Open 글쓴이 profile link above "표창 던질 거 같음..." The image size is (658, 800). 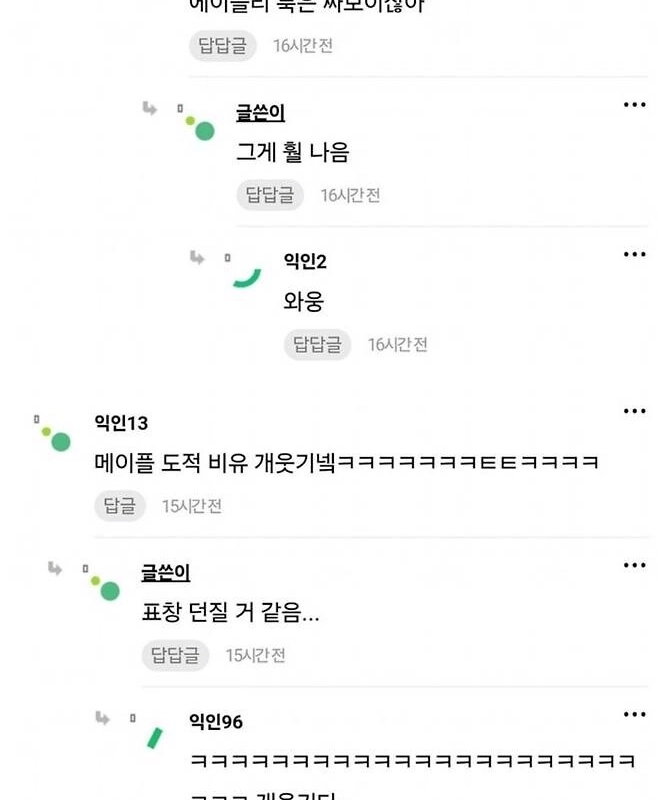165,573
